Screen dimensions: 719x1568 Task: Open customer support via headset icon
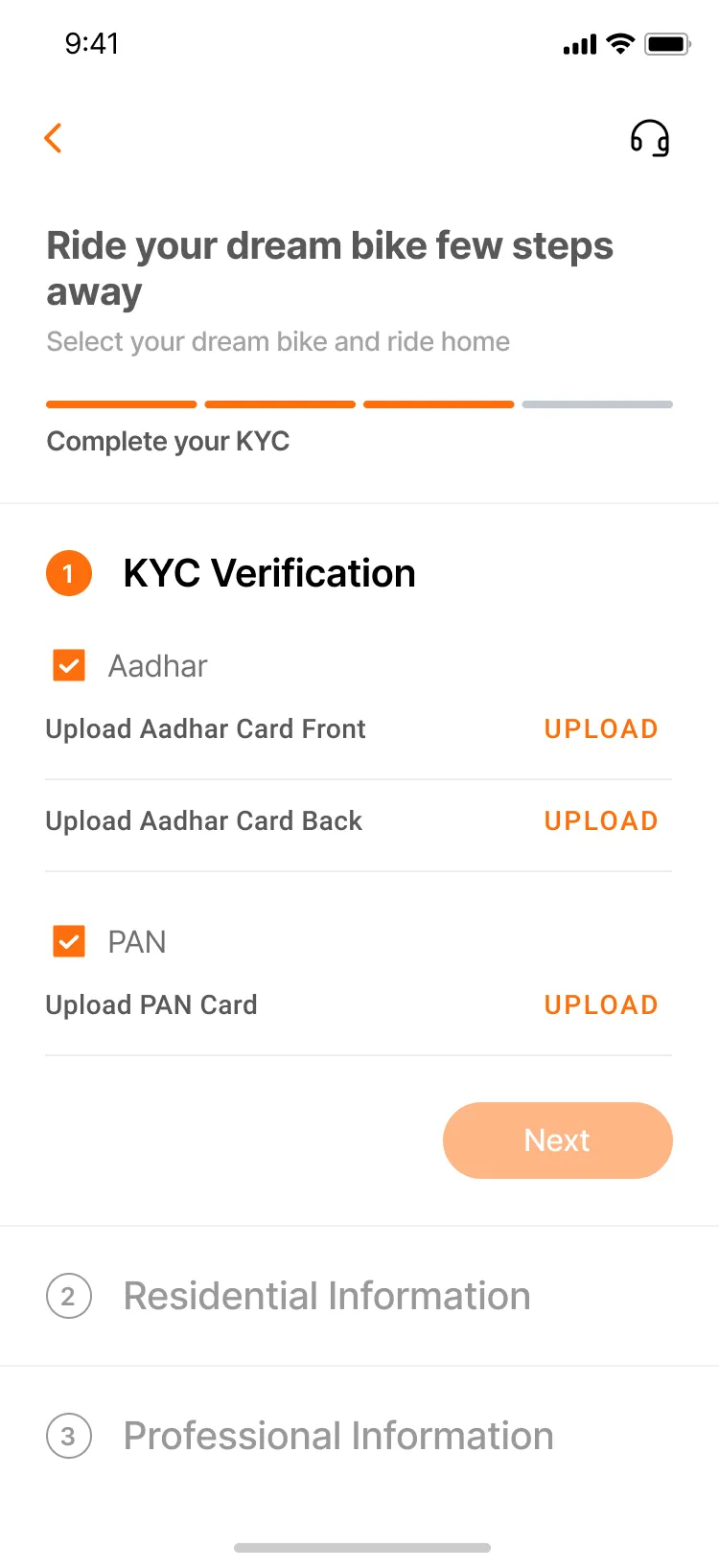(x=650, y=138)
